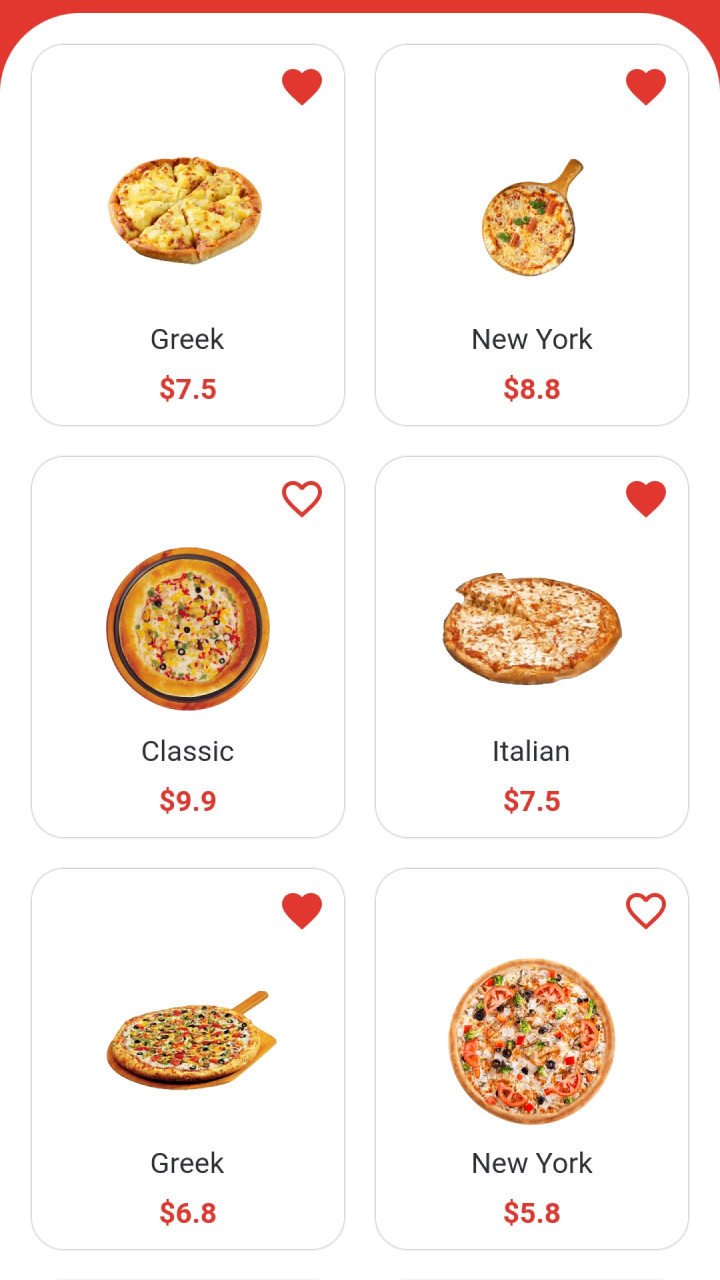Image resolution: width=720 pixels, height=1280 pixels.
Task: Unfavorite the $7.5 Greek pizza
Action: 302,87
